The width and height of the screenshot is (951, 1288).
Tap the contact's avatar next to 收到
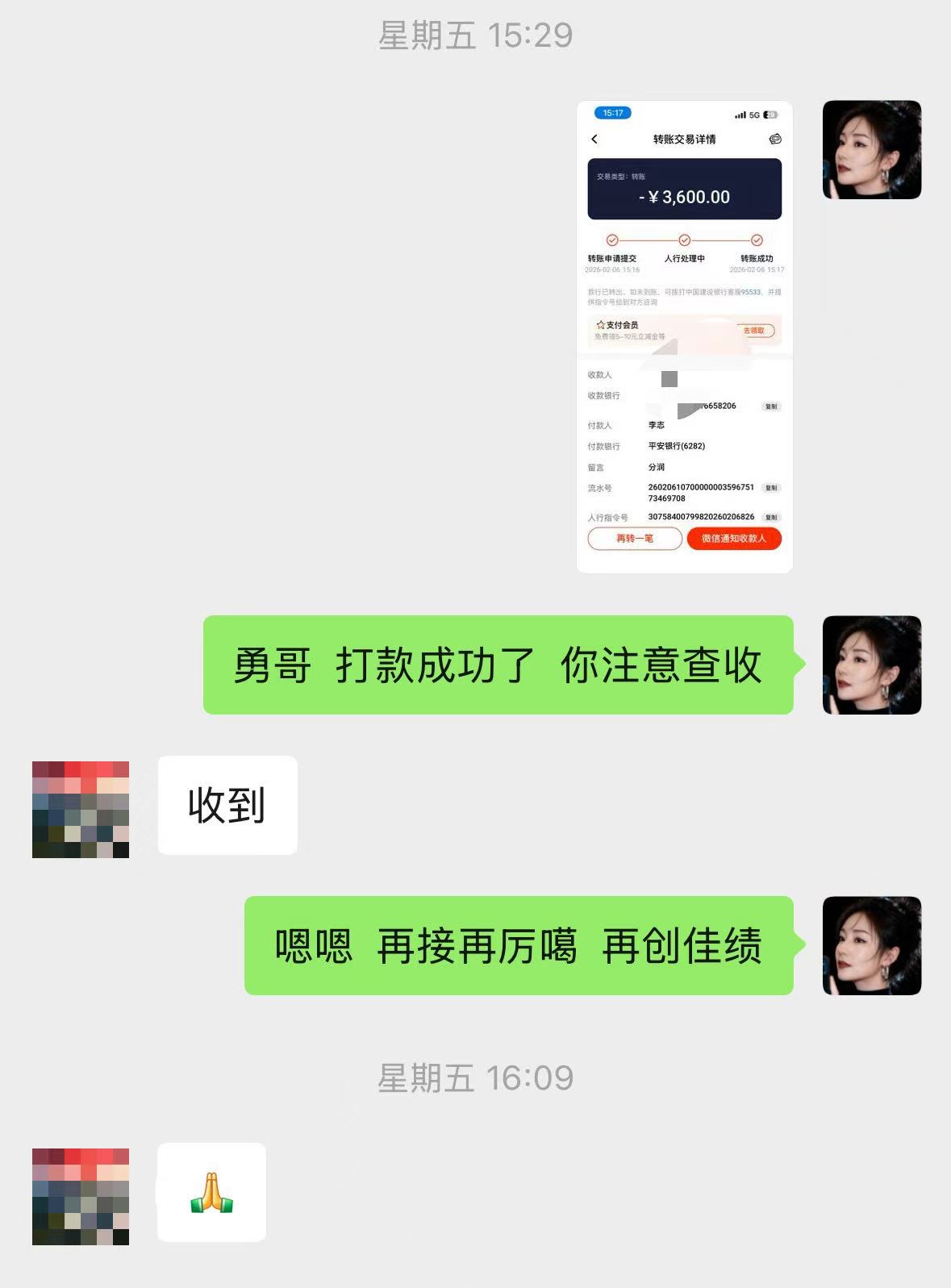pos(81,809)
